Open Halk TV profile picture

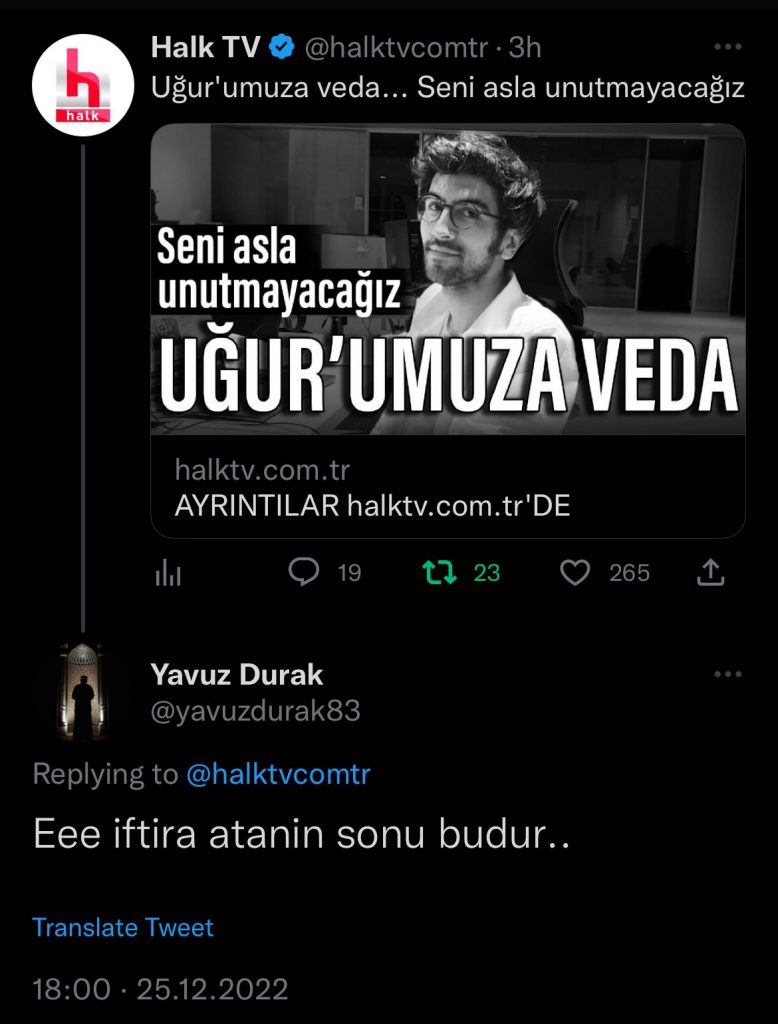pyautogui.click(x=83, y=84)
